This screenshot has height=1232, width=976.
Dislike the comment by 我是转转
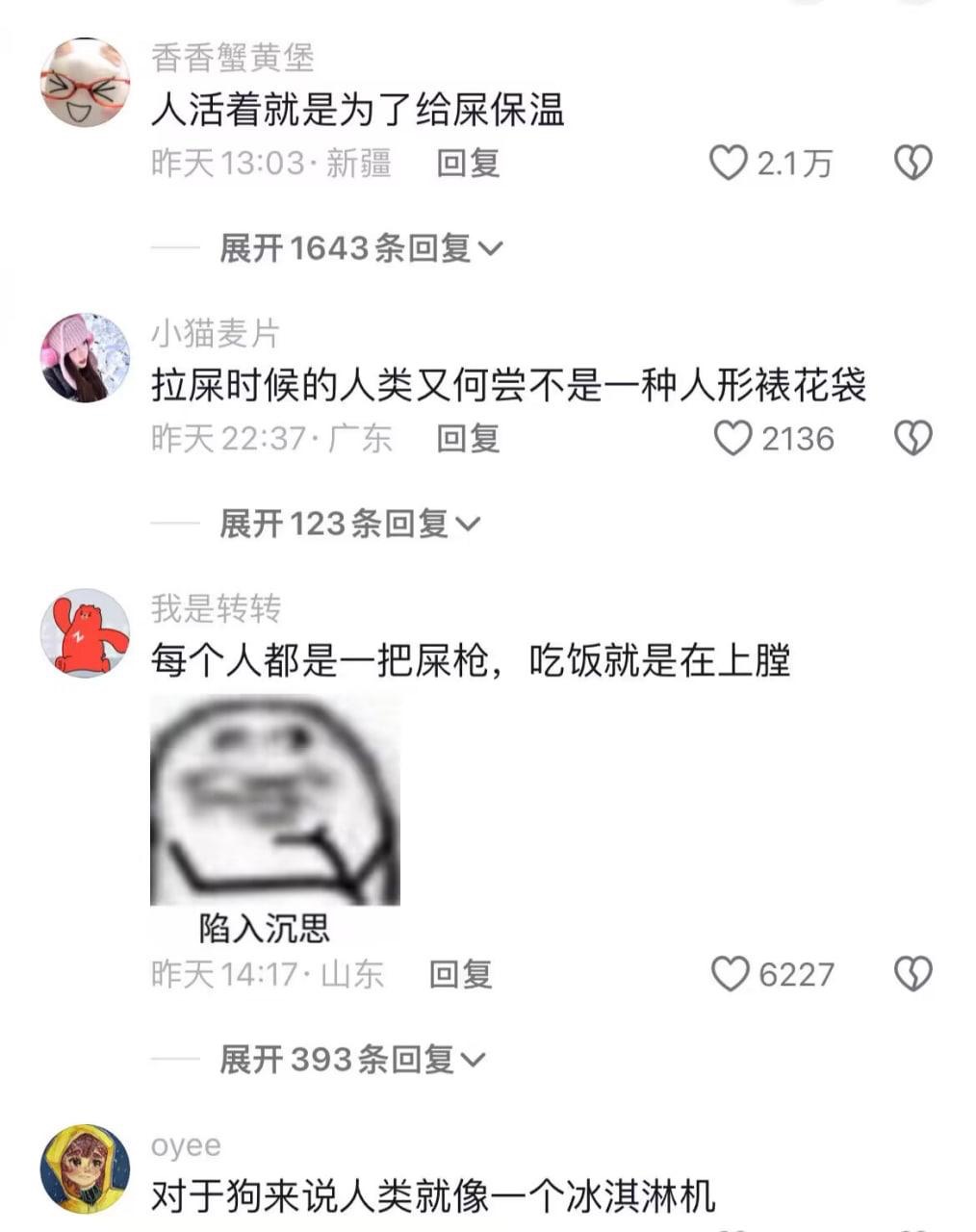pyautogui.click(x=912, y=974)
